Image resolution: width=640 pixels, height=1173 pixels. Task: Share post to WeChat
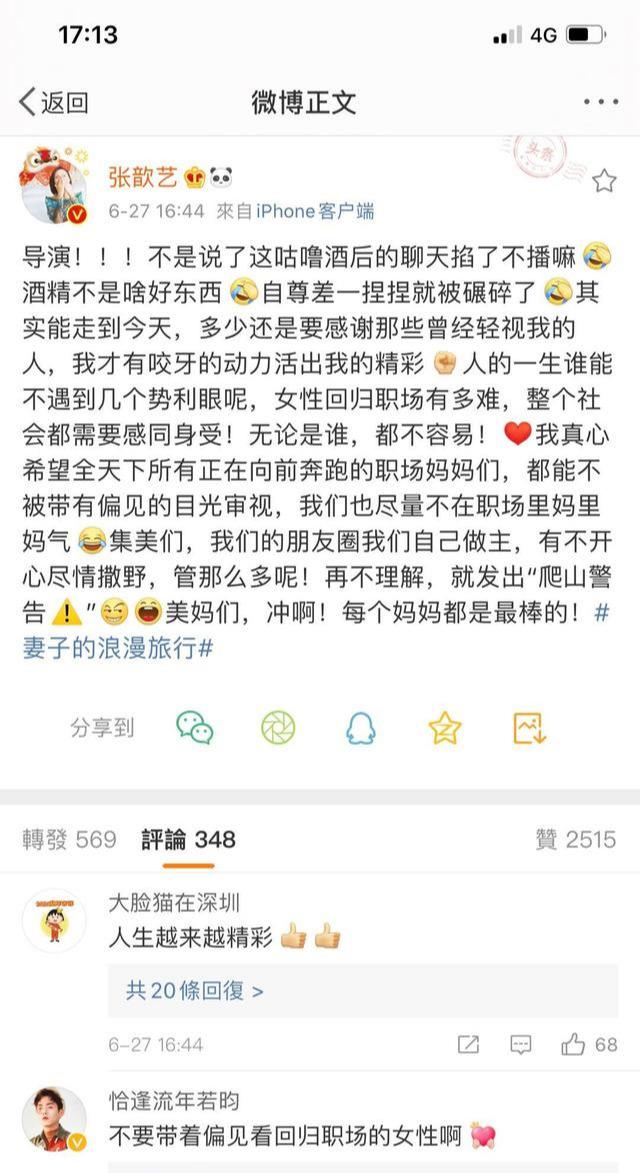(x=195, y=727)
